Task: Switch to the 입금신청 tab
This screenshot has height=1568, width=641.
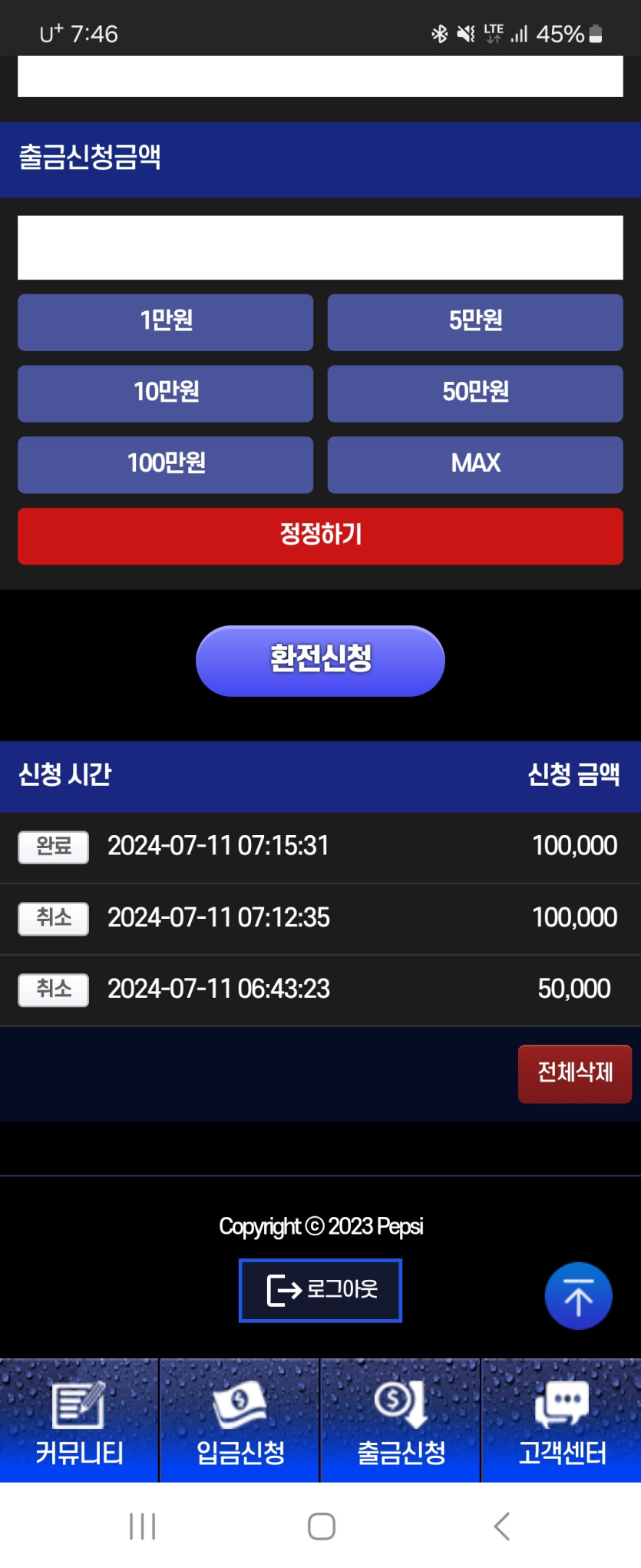Action: pyautogui.click(x=240, y=1420)
